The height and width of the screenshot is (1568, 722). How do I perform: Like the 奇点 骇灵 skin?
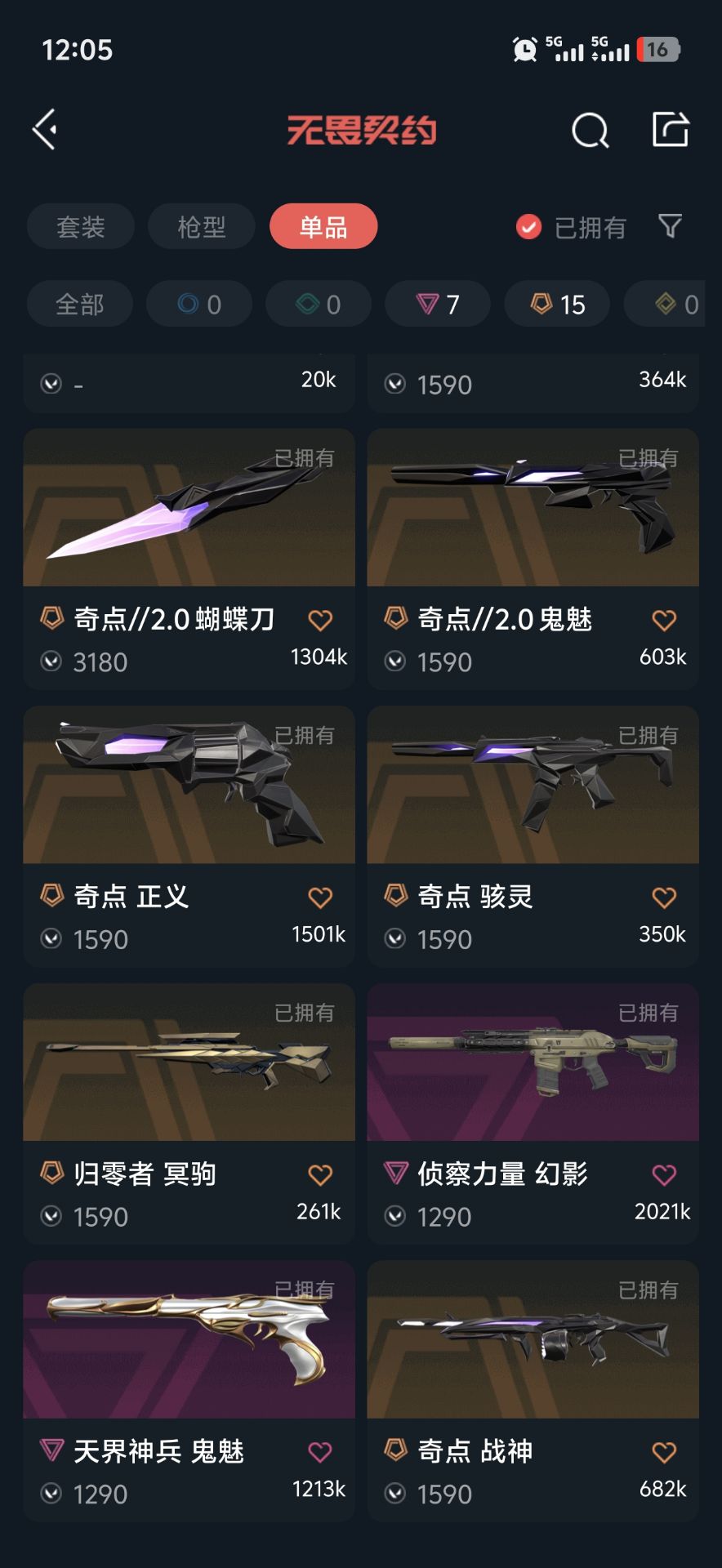(x=664, y=898)
